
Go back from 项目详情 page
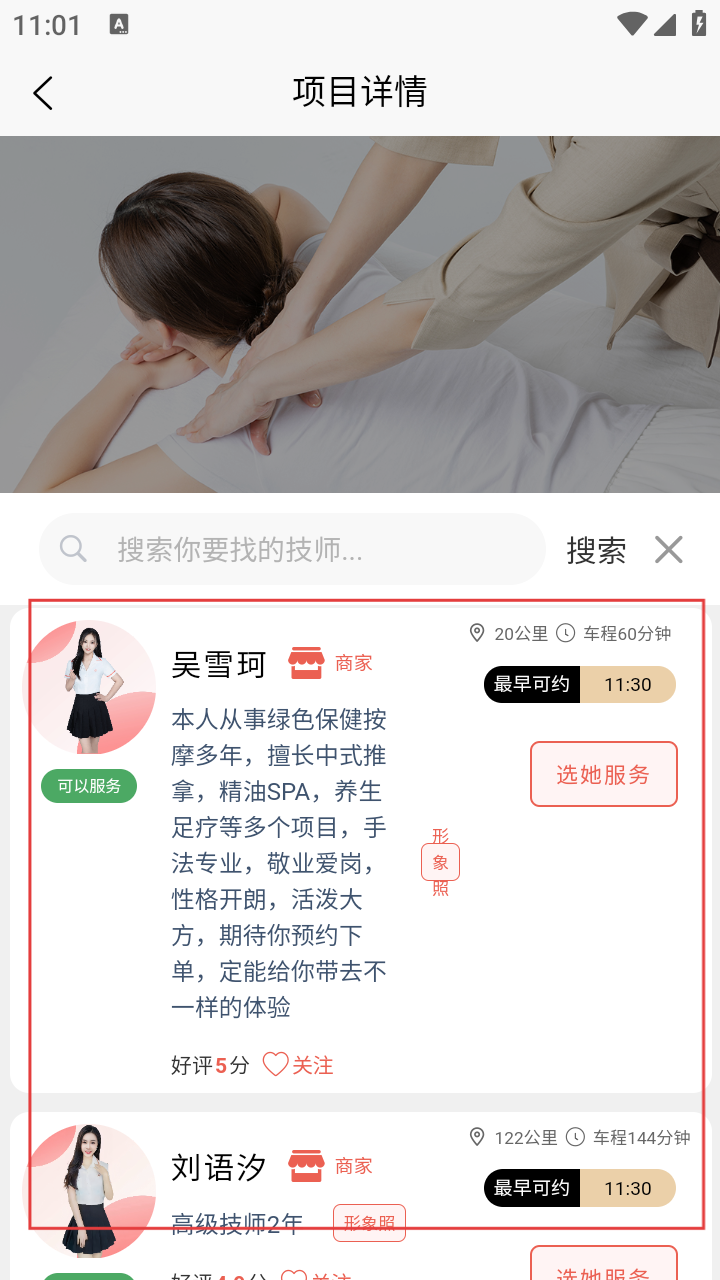[x=42, y=93]
